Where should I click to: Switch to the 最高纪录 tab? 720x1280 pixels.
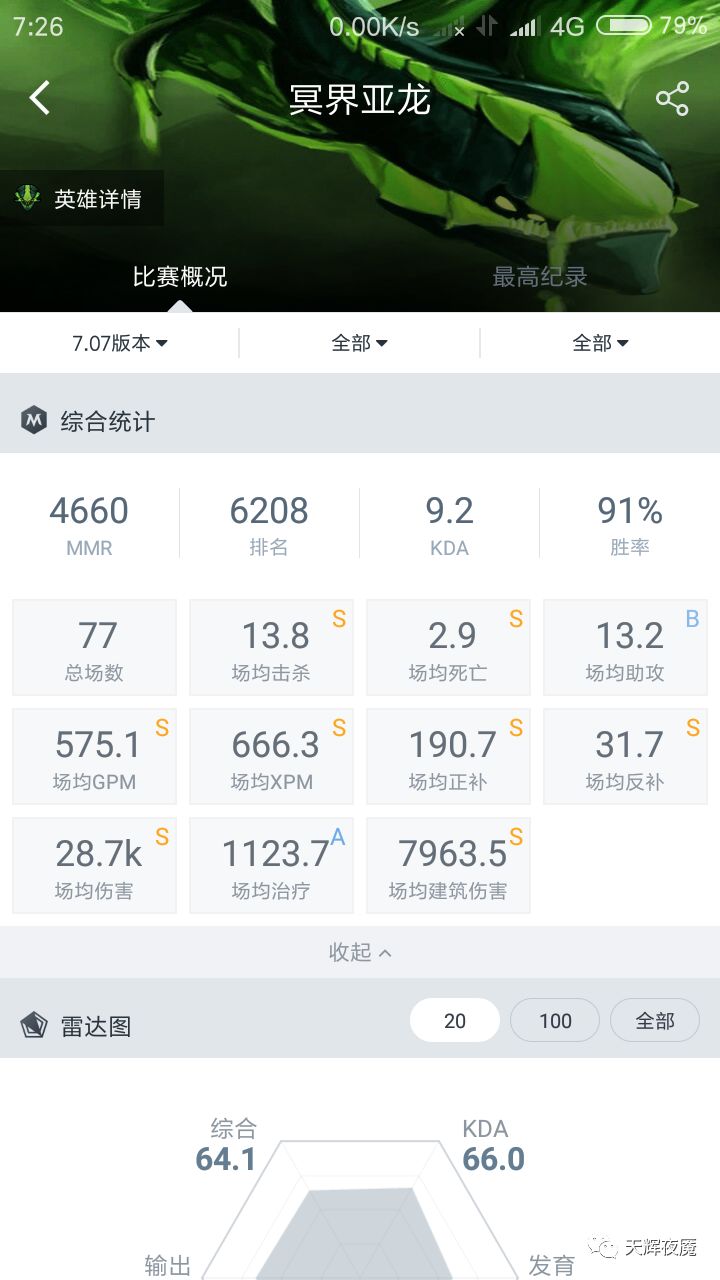click(539, 277)
